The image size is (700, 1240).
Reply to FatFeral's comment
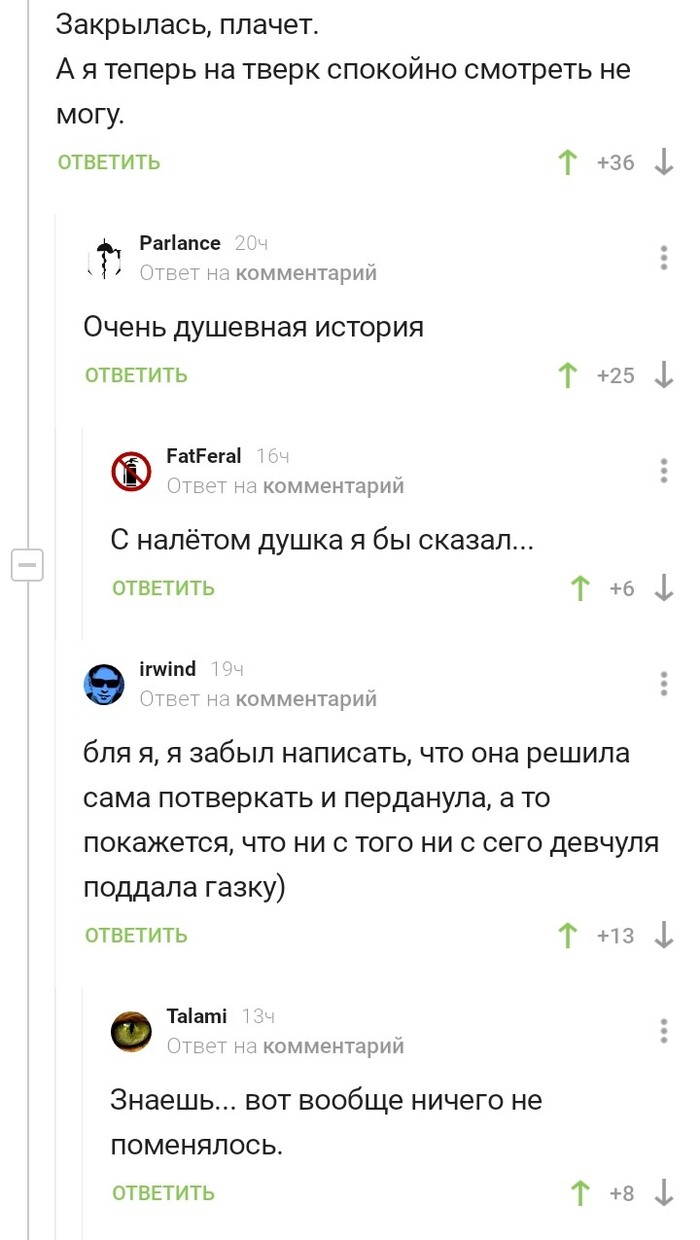(x=163, y=588)
